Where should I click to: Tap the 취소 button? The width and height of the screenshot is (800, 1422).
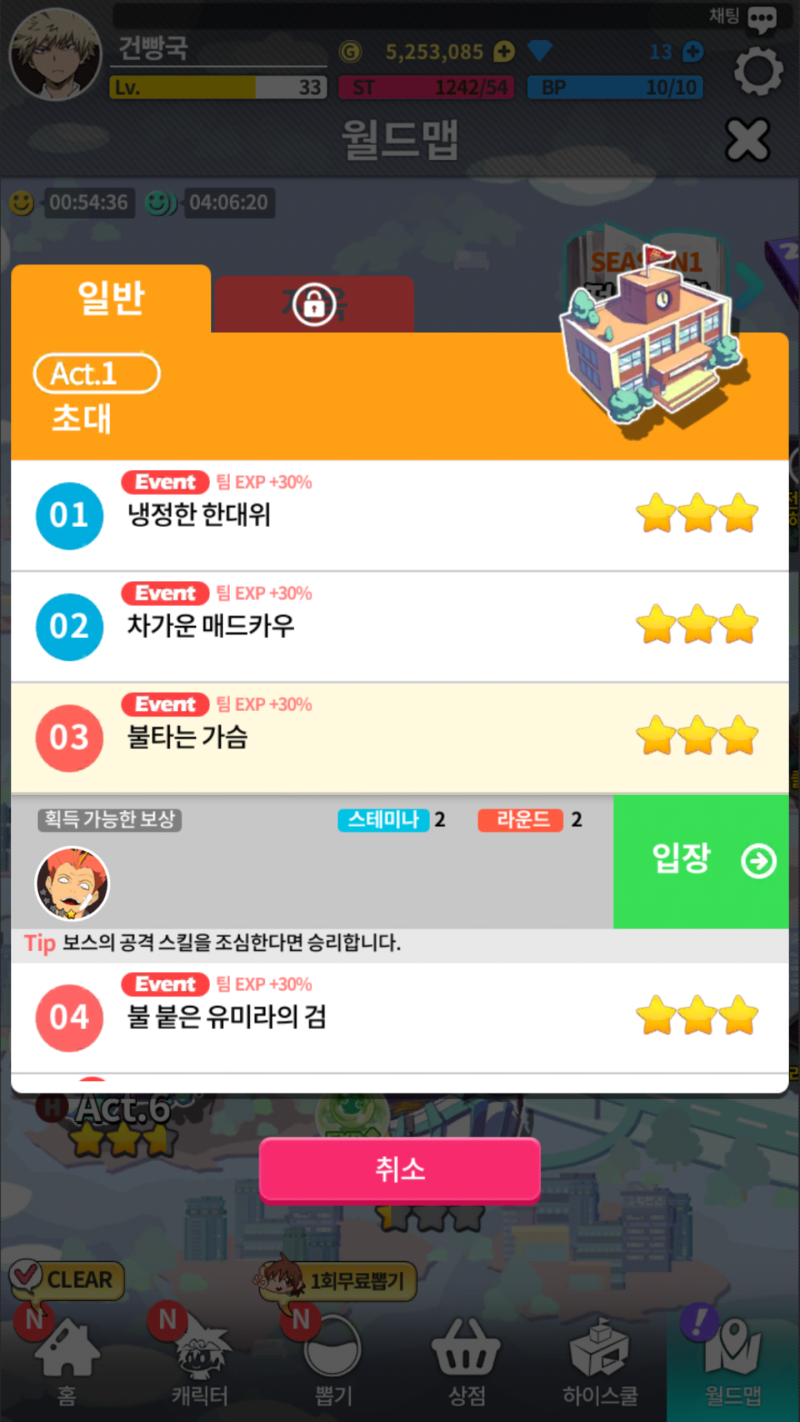[x=400, y=1169]
